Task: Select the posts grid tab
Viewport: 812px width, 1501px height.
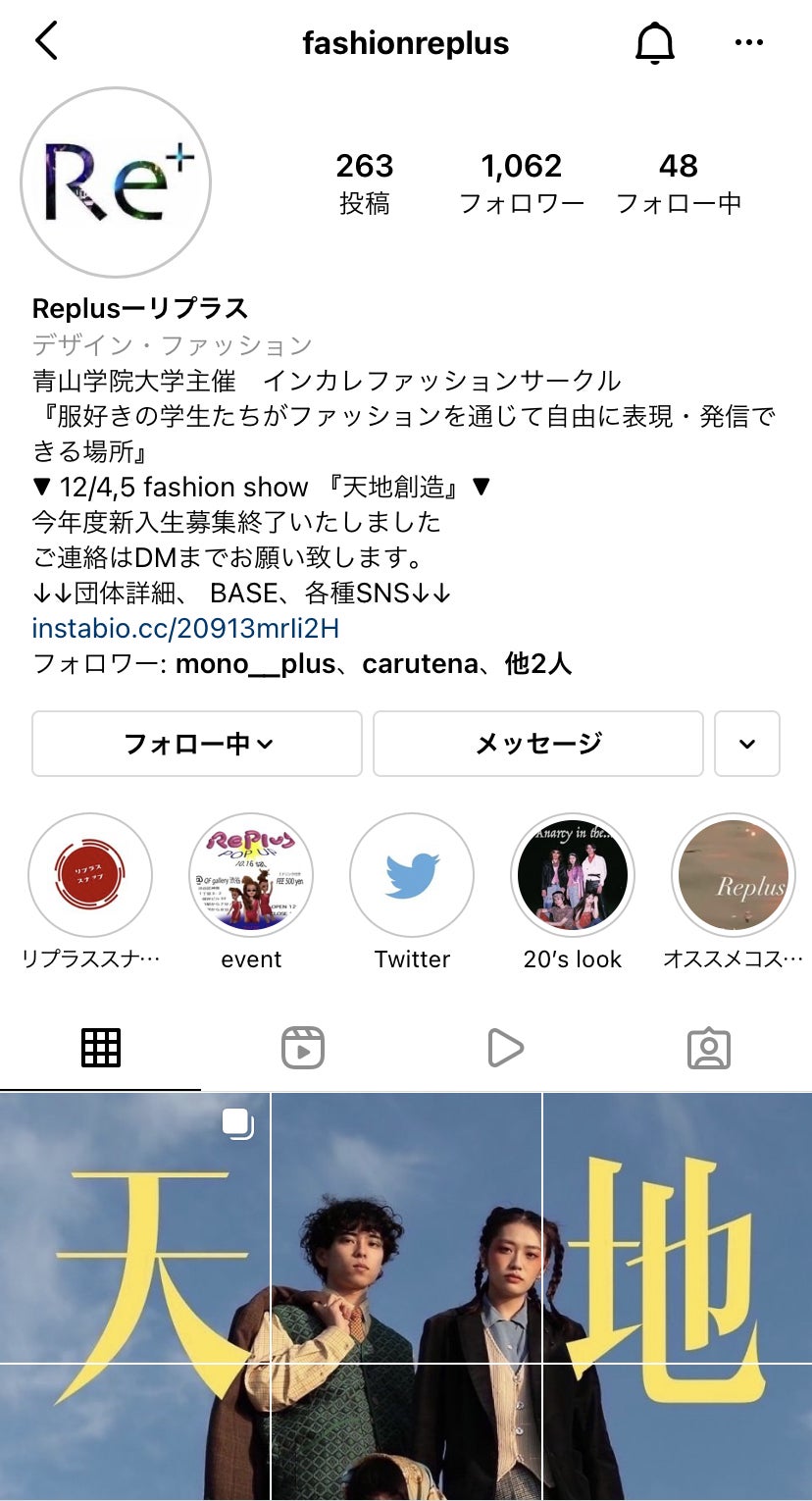Action: pyautogui.click(x=100, y=1048)
